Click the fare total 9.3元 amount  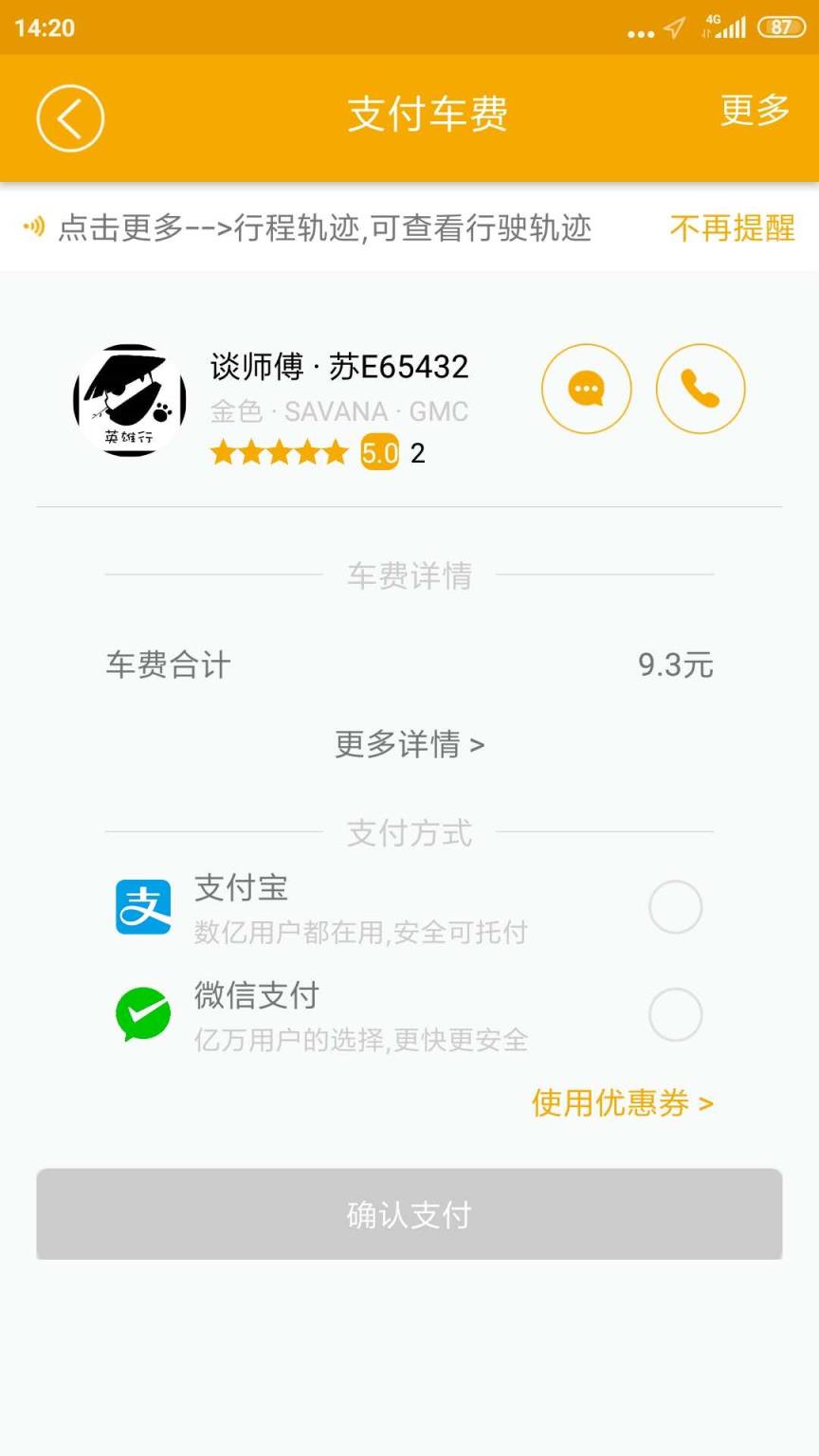coord(676,665)
